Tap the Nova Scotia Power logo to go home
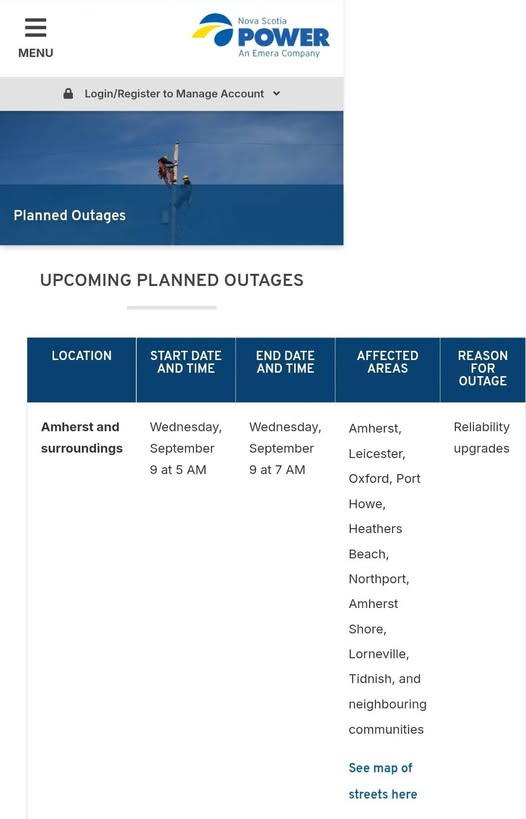 261,36
